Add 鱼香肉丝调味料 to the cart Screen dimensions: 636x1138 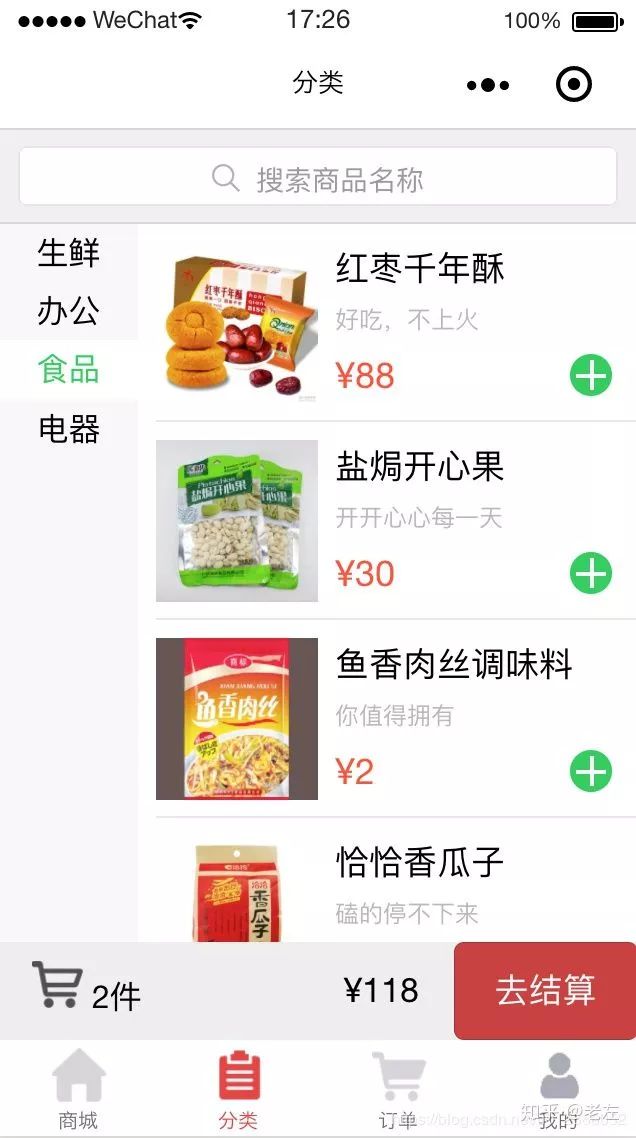coord(591,771)
